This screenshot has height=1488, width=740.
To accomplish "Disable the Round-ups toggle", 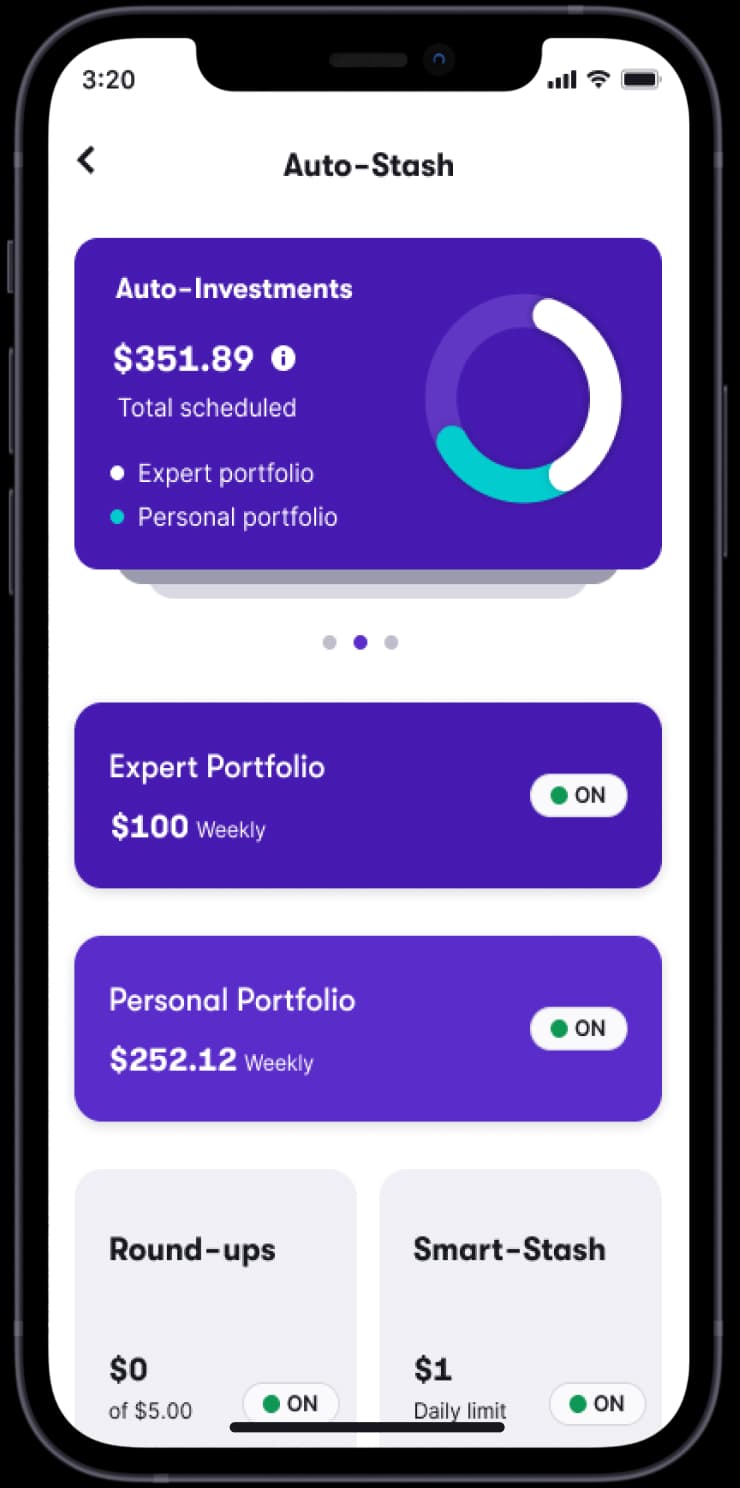I will 291,1403.
